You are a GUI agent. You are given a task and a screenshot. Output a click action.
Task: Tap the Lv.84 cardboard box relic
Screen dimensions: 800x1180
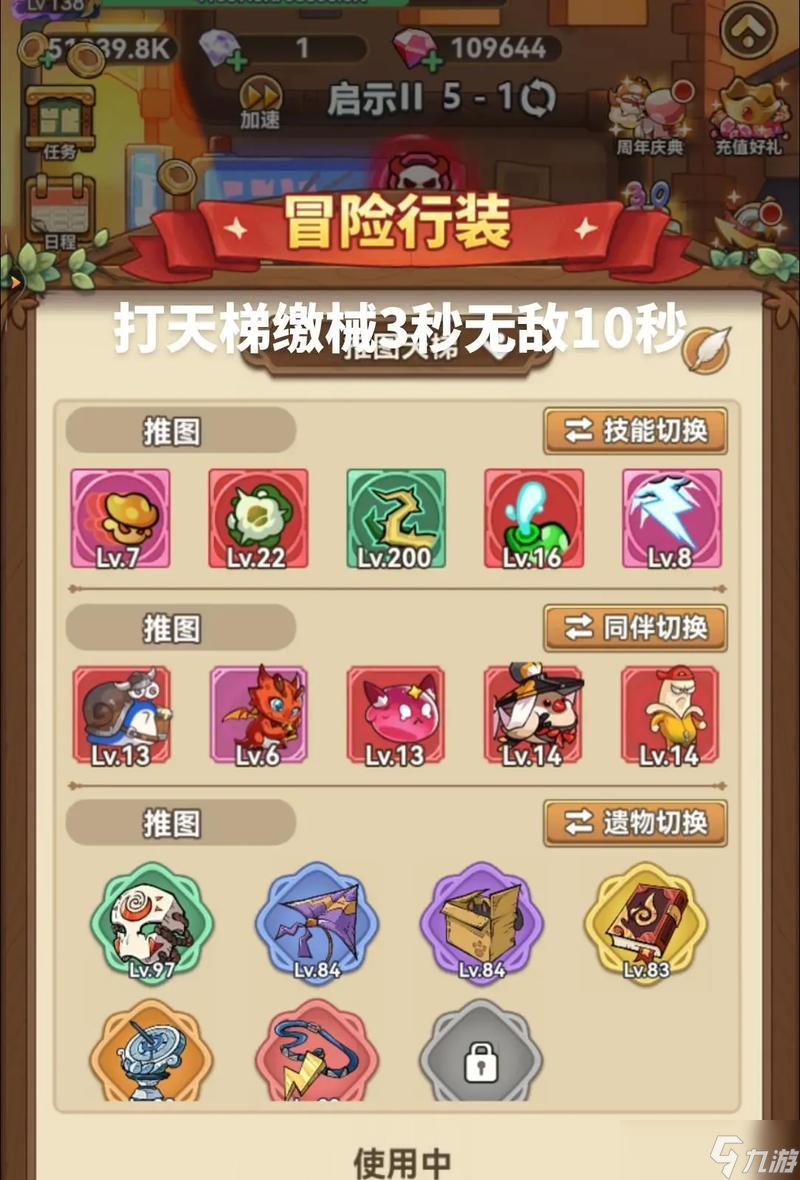click(481, 922)
